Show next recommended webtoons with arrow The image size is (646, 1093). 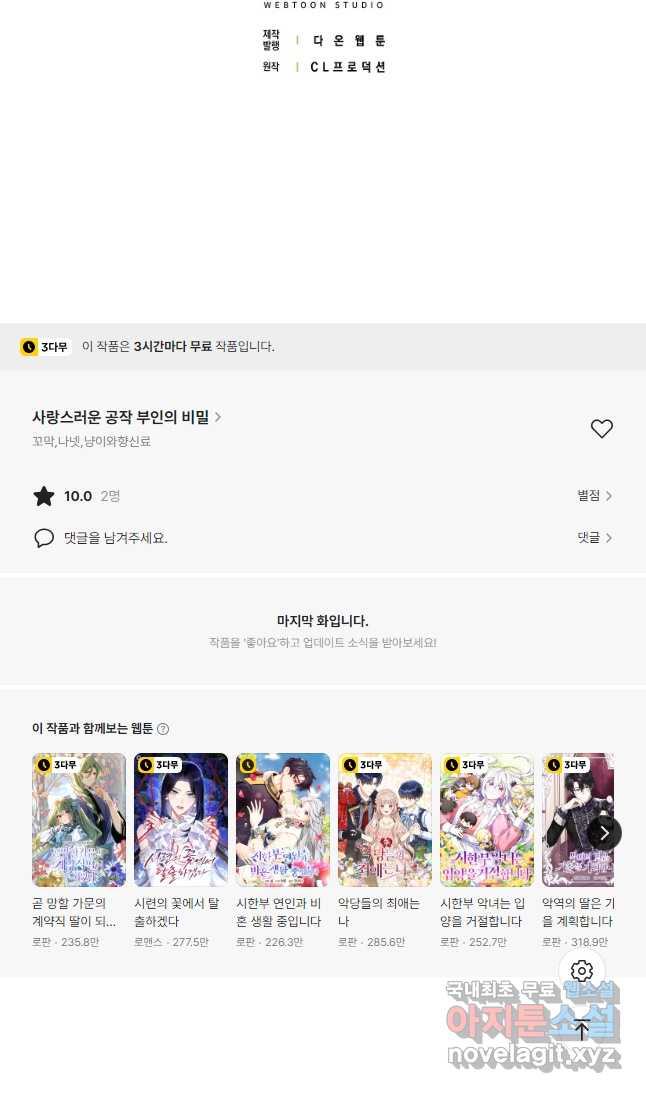[x=604, y=832]
